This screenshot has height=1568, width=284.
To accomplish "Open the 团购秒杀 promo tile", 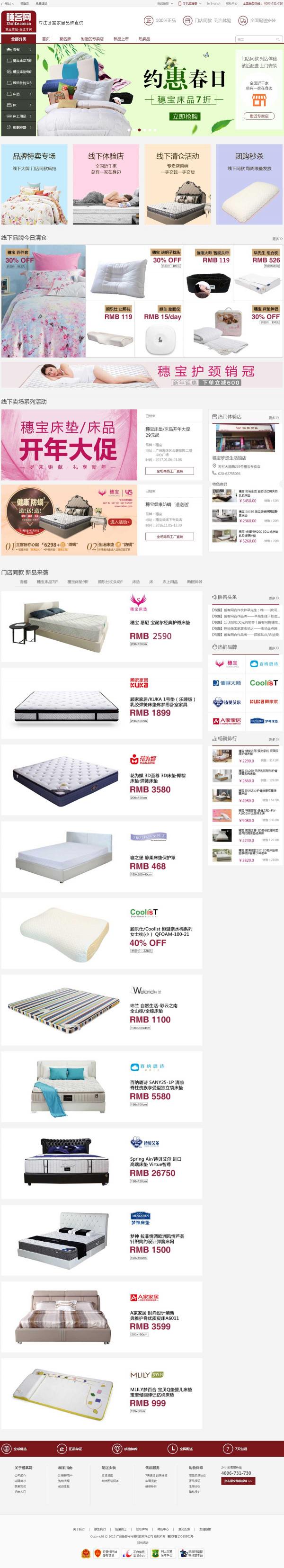I will click(249, 184).
